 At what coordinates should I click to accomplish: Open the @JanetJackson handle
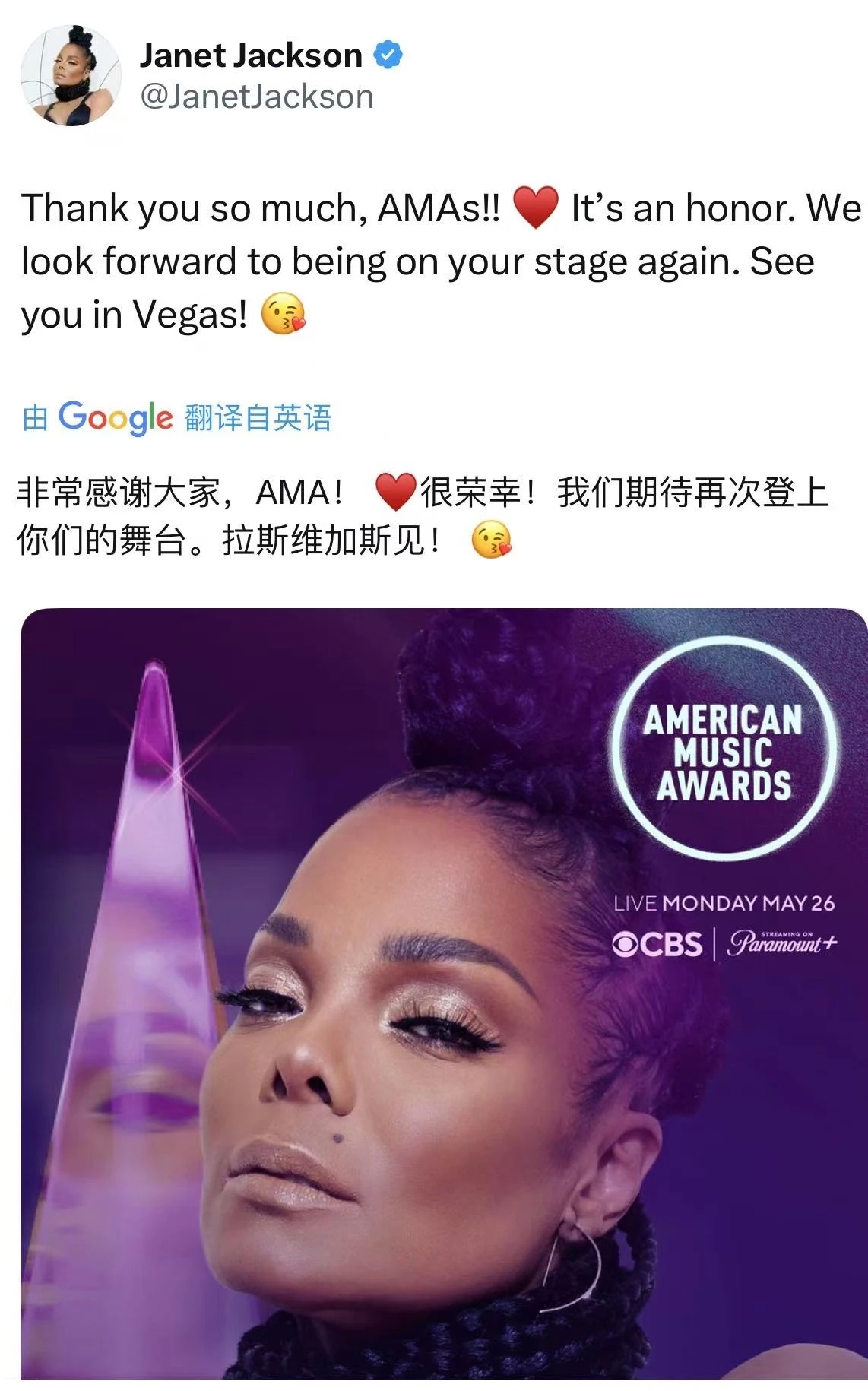click(x=257, y=97)
